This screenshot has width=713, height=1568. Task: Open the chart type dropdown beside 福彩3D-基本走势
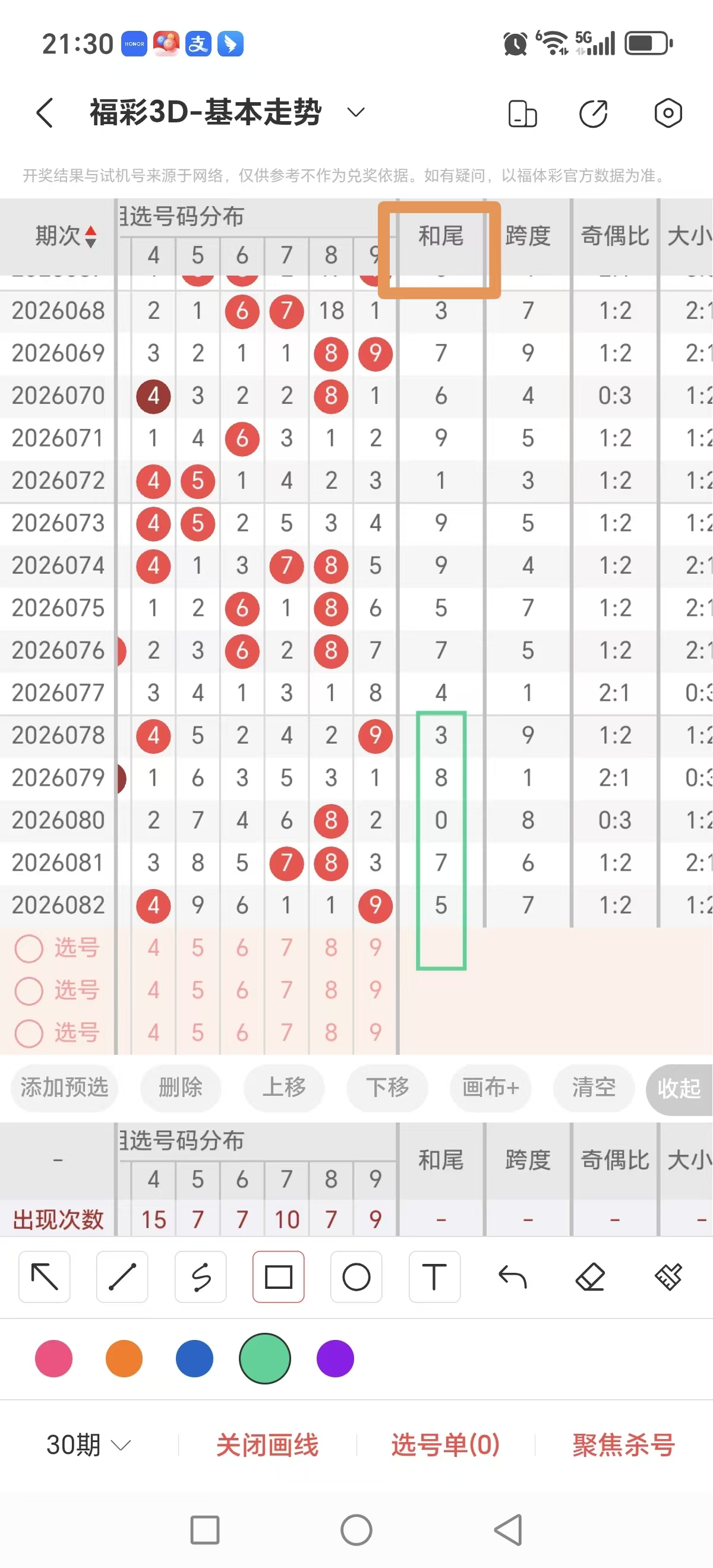click(355, 113)
